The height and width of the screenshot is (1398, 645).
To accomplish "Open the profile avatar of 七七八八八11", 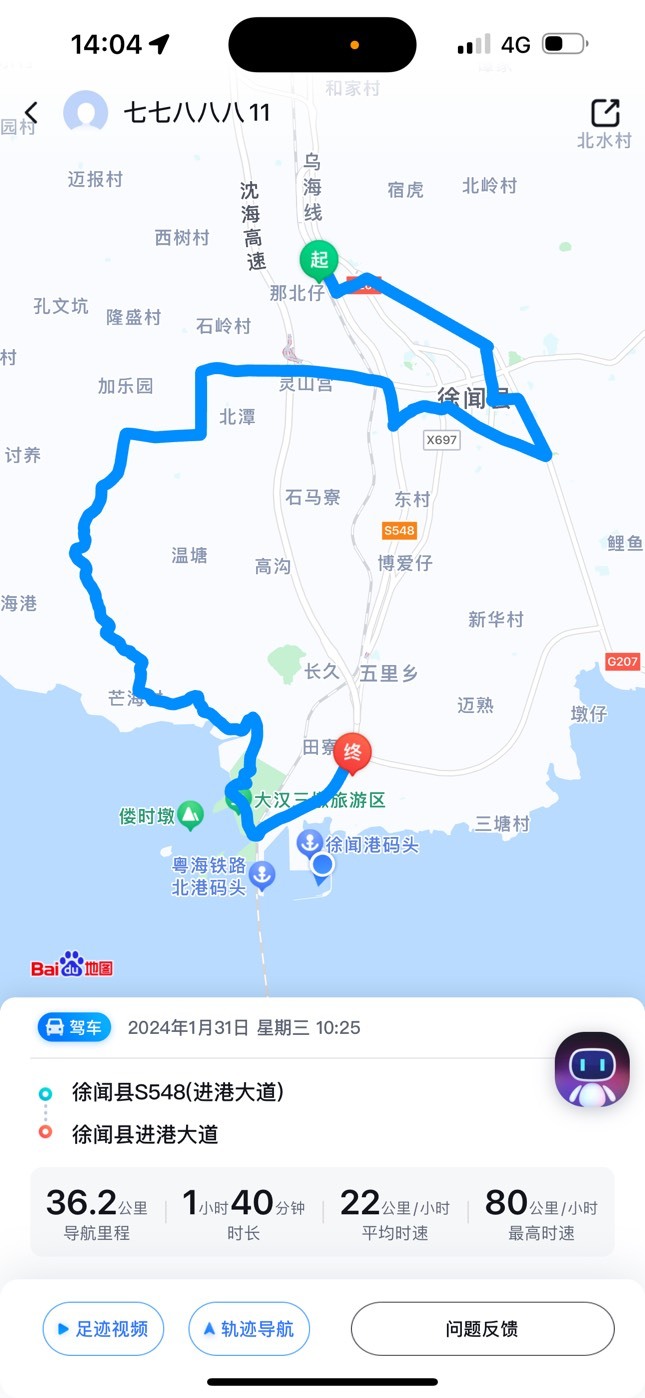I will coord(86,112).
